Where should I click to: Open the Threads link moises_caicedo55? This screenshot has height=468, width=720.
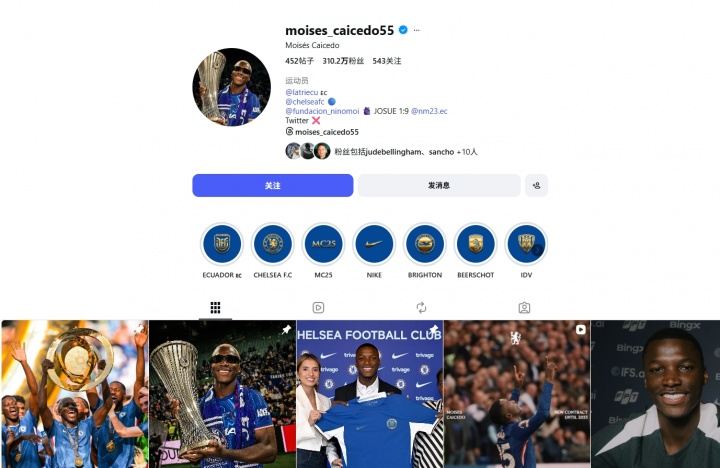[x=326, y=131]
